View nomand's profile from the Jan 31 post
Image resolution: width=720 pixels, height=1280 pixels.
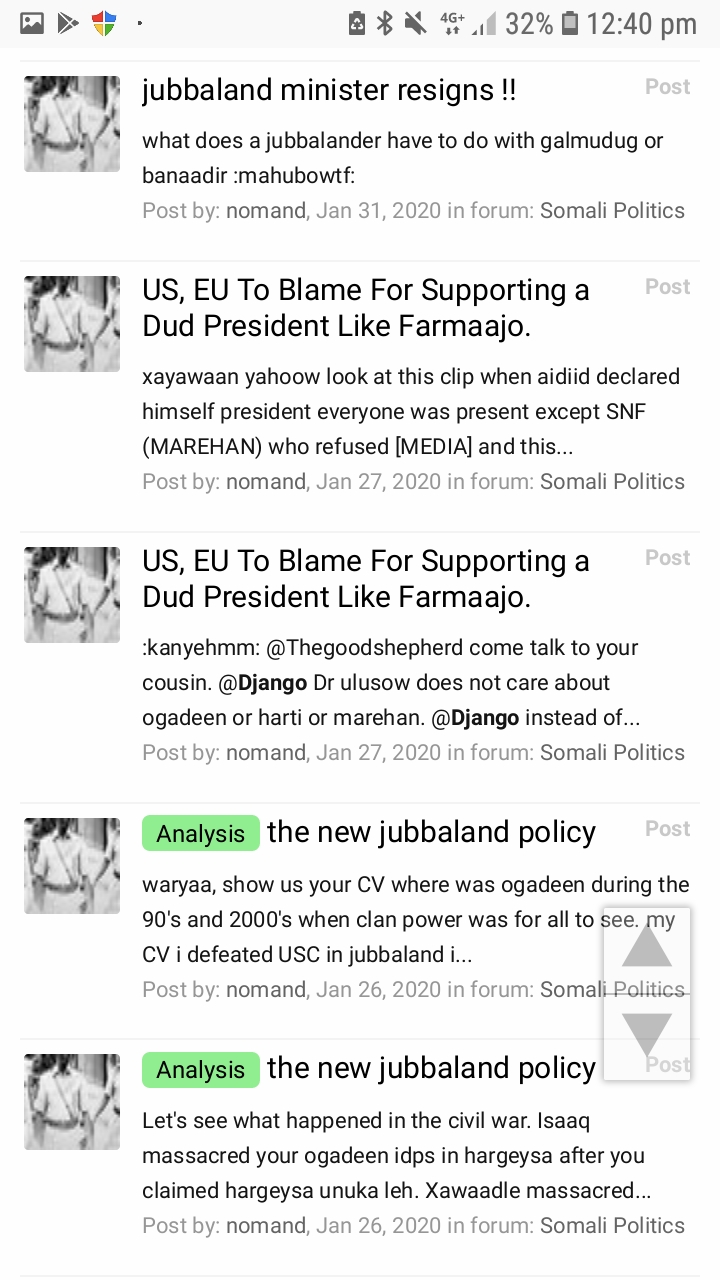265,211
